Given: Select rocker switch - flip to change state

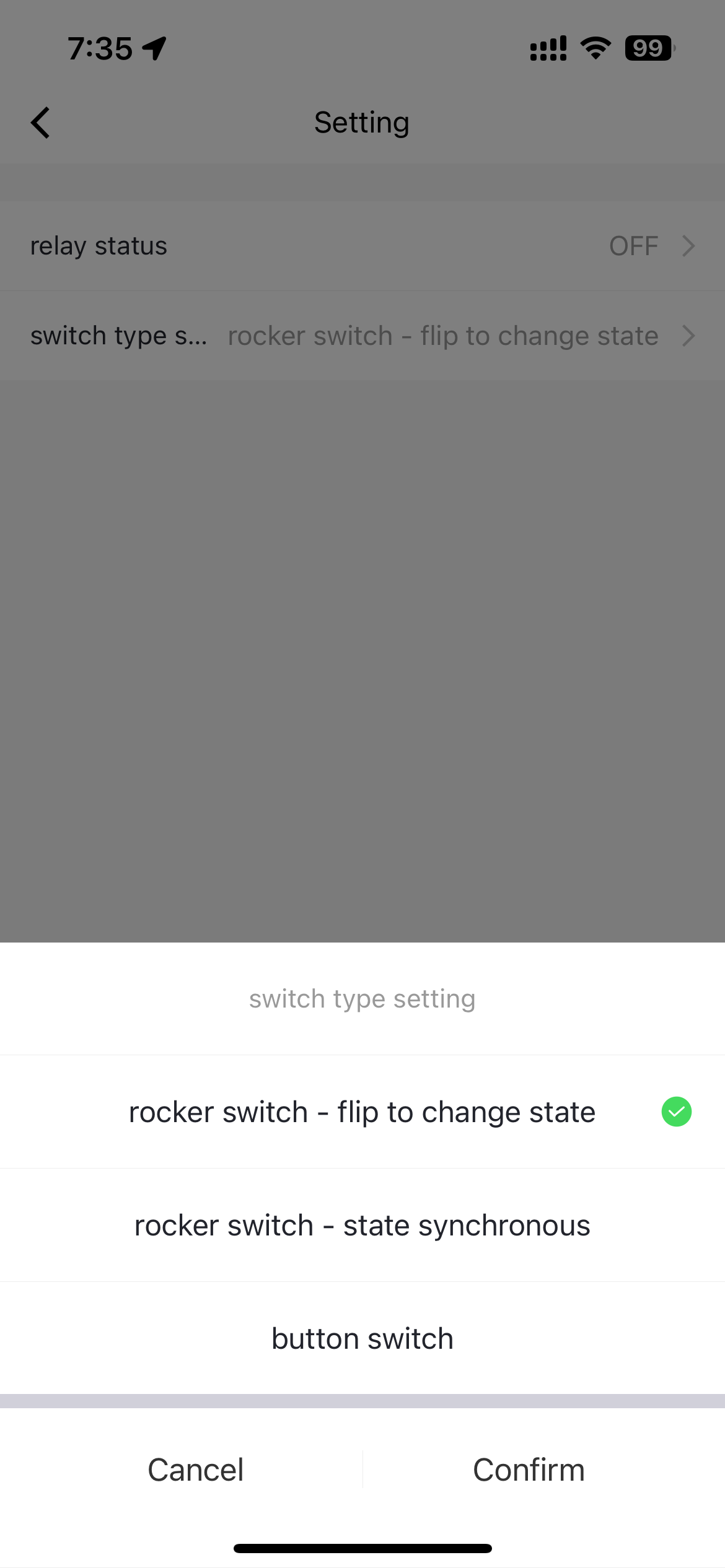Looking at the screenshot, I should 362,1112.
